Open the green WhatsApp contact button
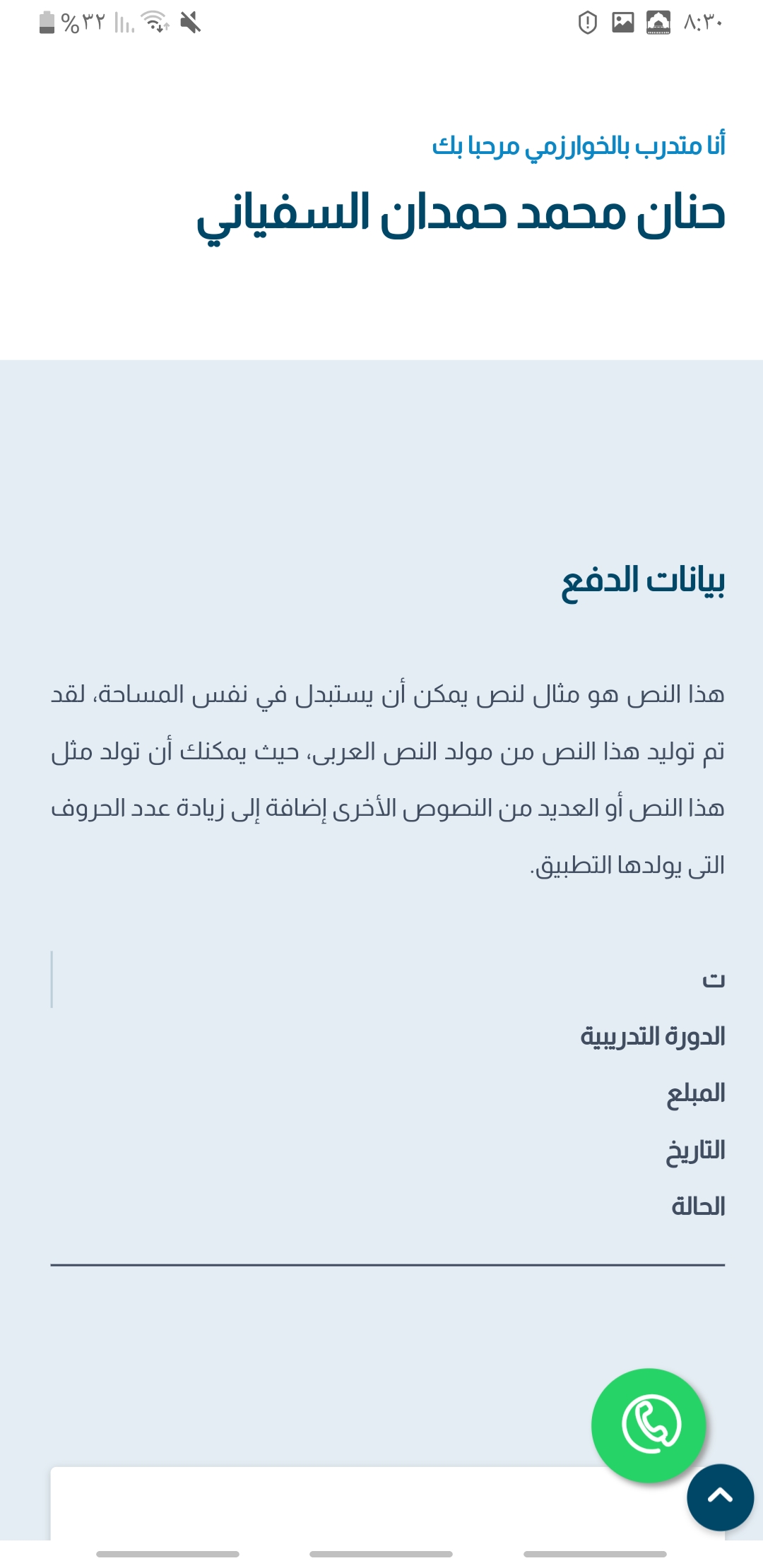763x1568 pixels. click(649, 1425)
